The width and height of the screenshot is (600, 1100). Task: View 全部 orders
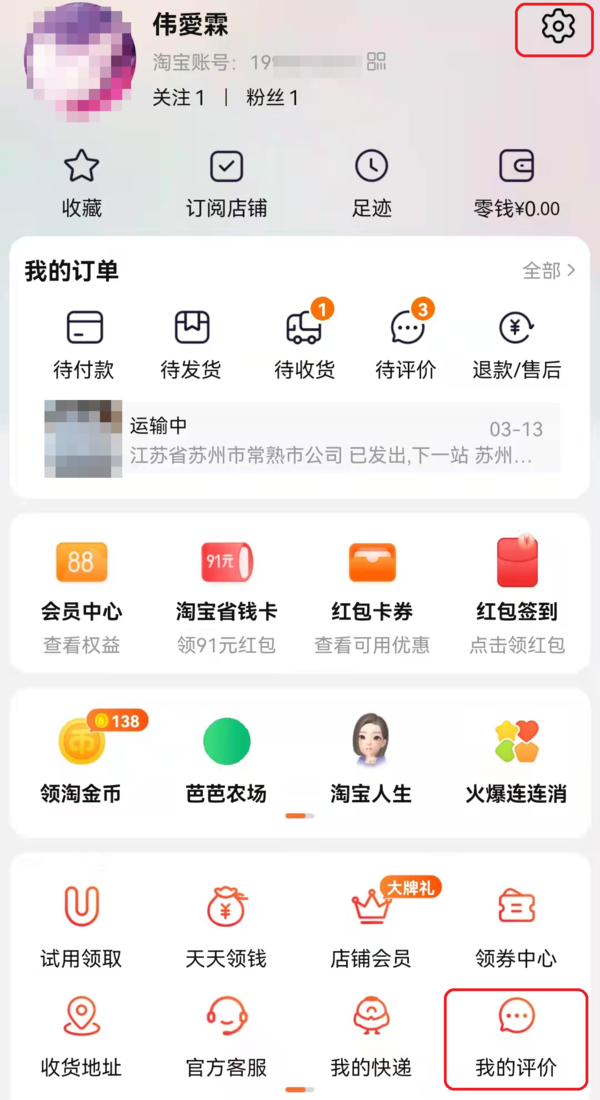coord(549,270)
